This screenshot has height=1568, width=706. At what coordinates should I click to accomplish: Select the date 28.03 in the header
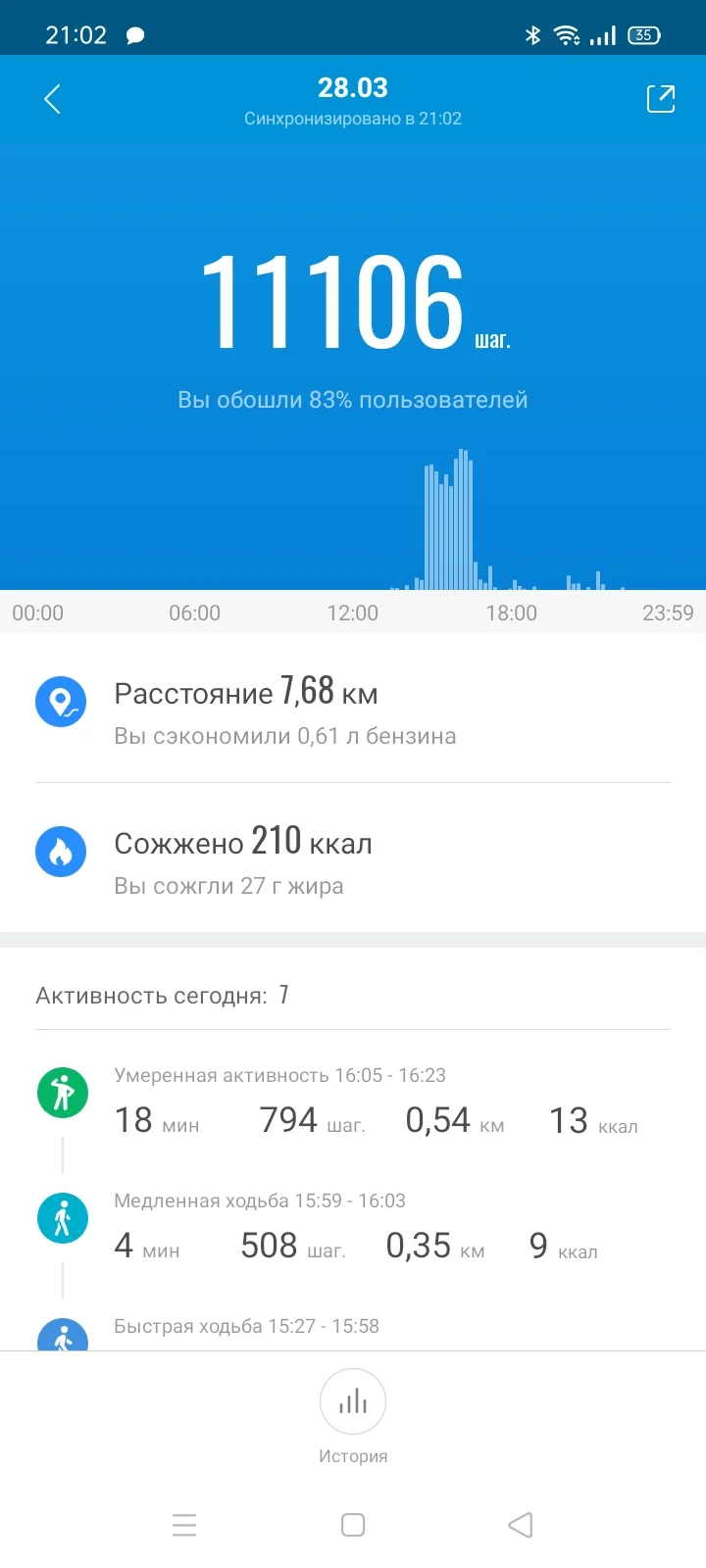pos(354,87)
